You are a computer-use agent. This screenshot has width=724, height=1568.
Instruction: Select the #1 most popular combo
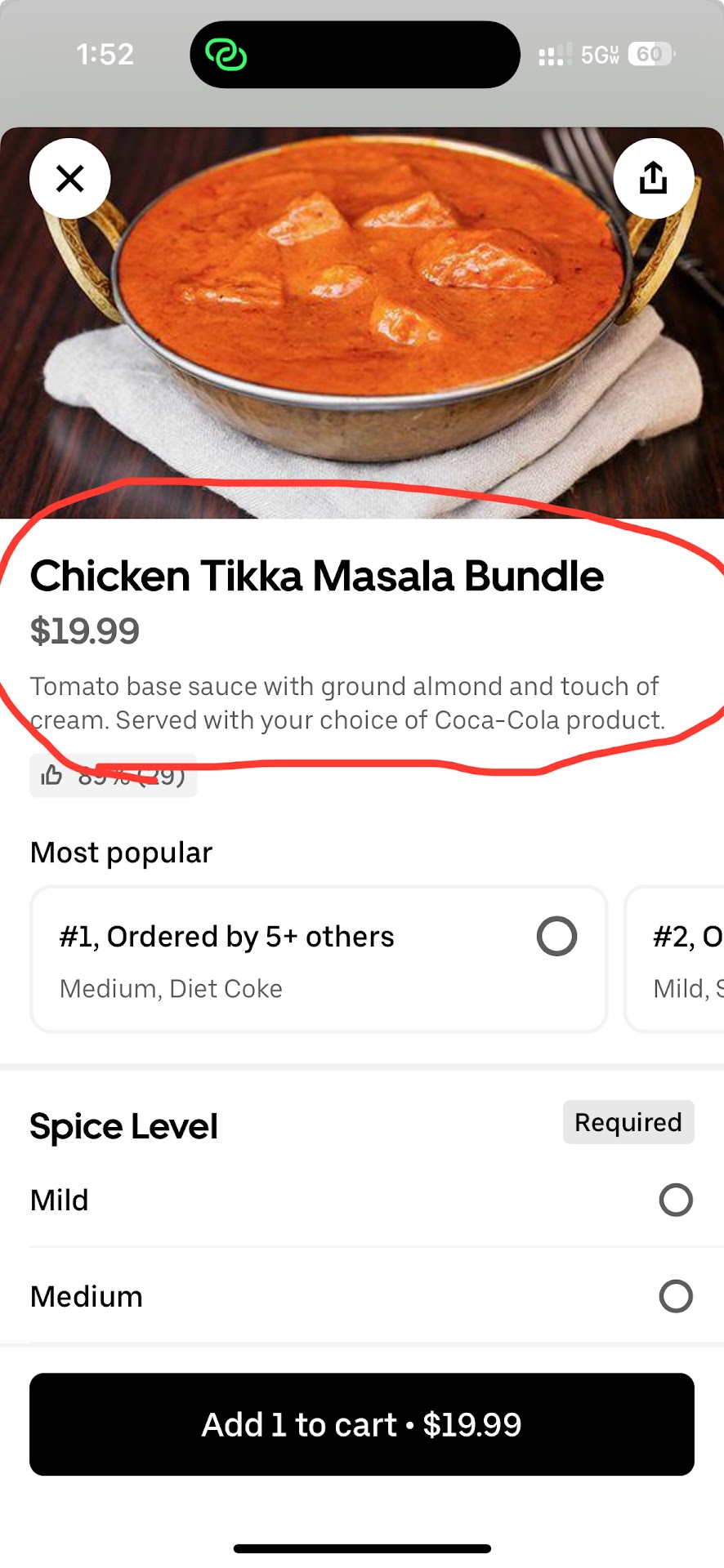(x=556, y=937)
